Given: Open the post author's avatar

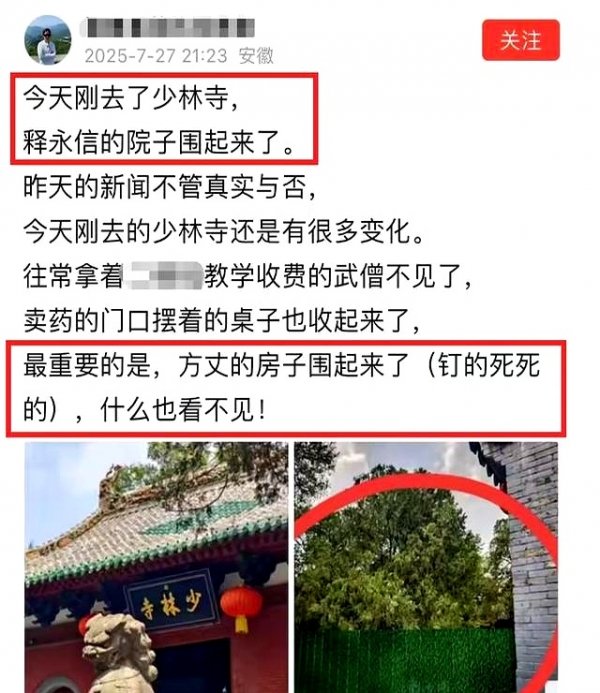Looking at the screenshot, I should [47, 41].
